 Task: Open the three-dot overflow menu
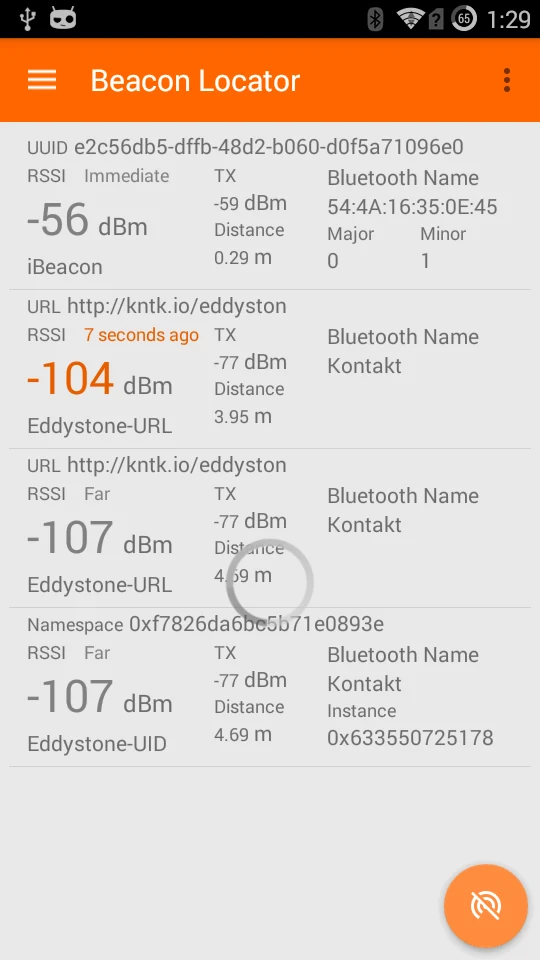(506, 80)
